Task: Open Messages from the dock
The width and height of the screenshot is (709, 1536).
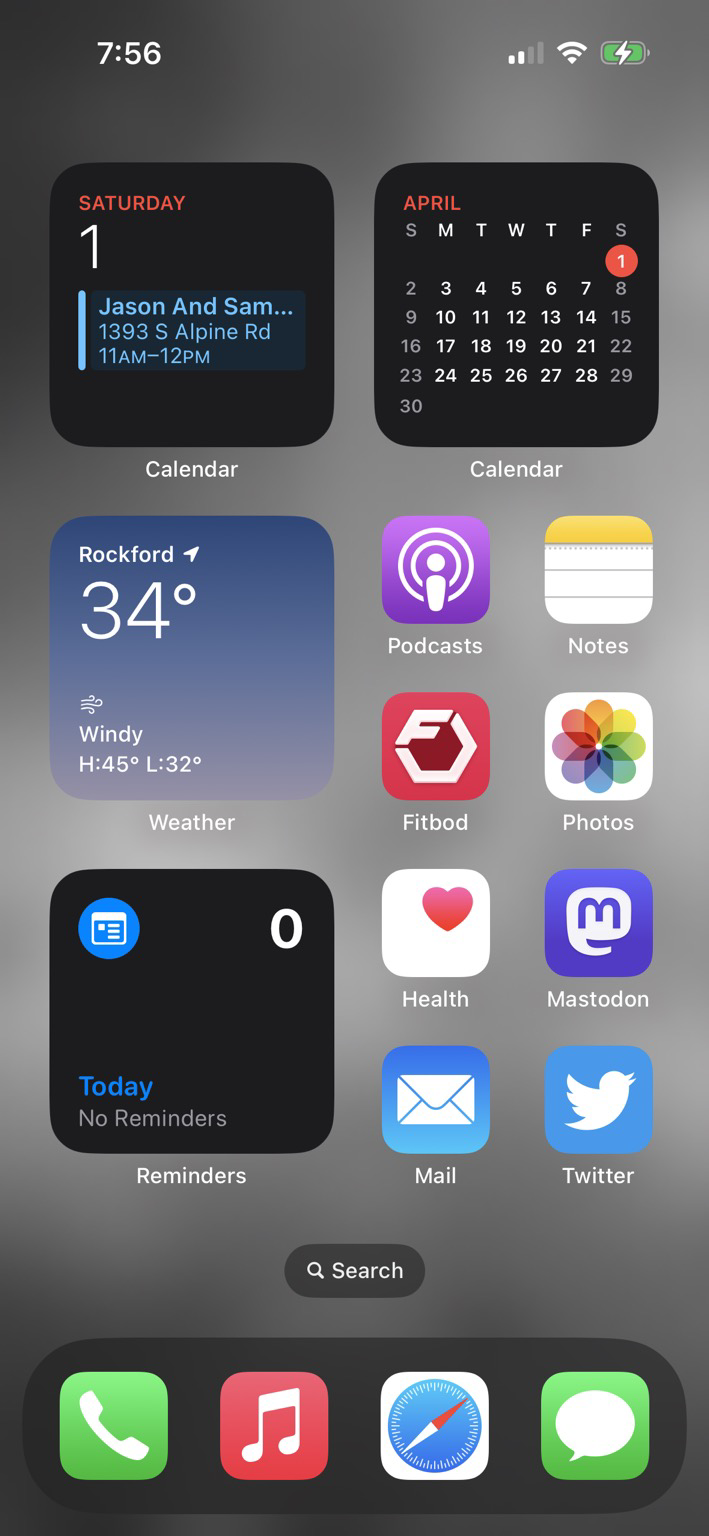Action: pyautogui.click(x=595, y=1425)
